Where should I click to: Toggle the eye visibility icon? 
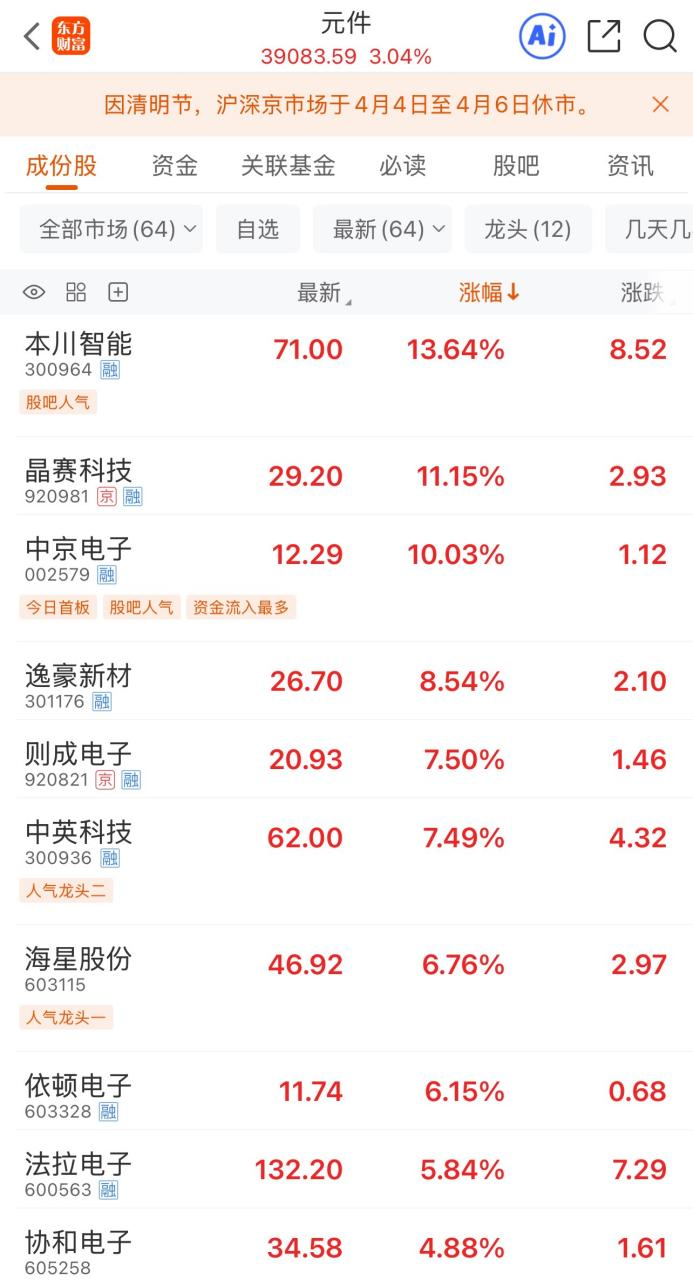pyautogui.click(x=34, y=292)
